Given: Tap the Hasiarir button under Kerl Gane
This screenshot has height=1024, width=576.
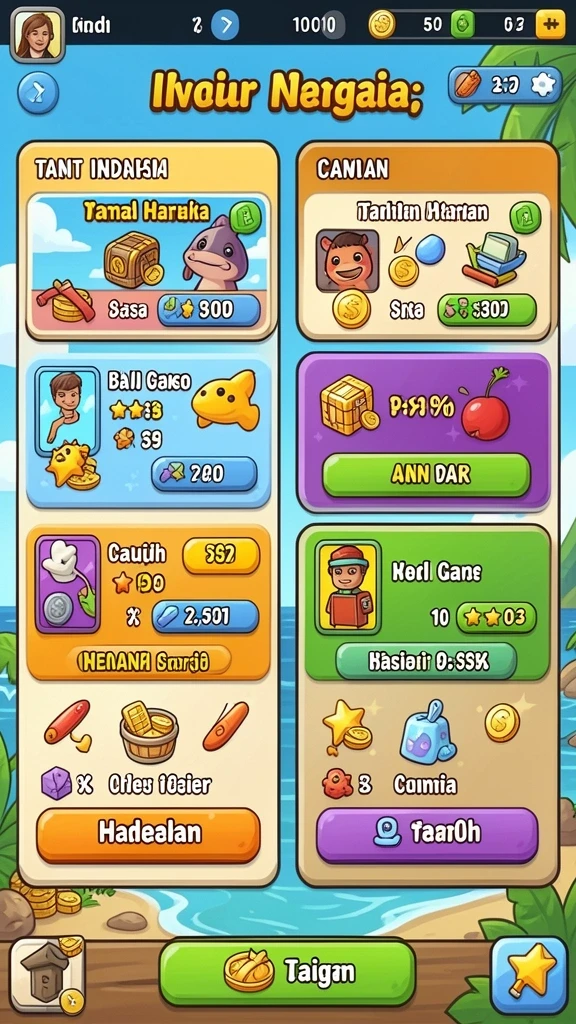Looking at the screenshot, I should (x=426, y=662).
